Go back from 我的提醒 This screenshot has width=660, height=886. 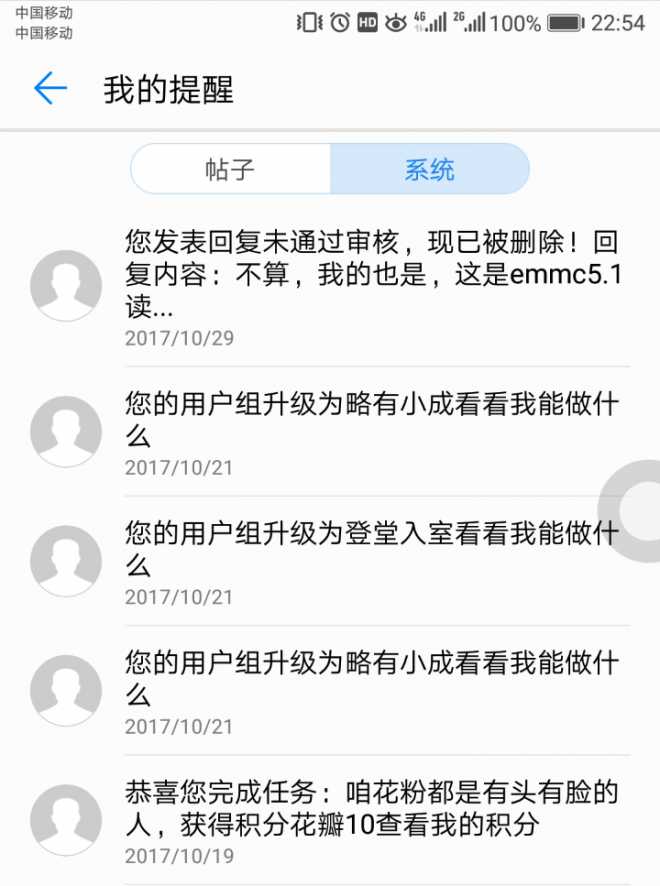(x=50, y=89)
